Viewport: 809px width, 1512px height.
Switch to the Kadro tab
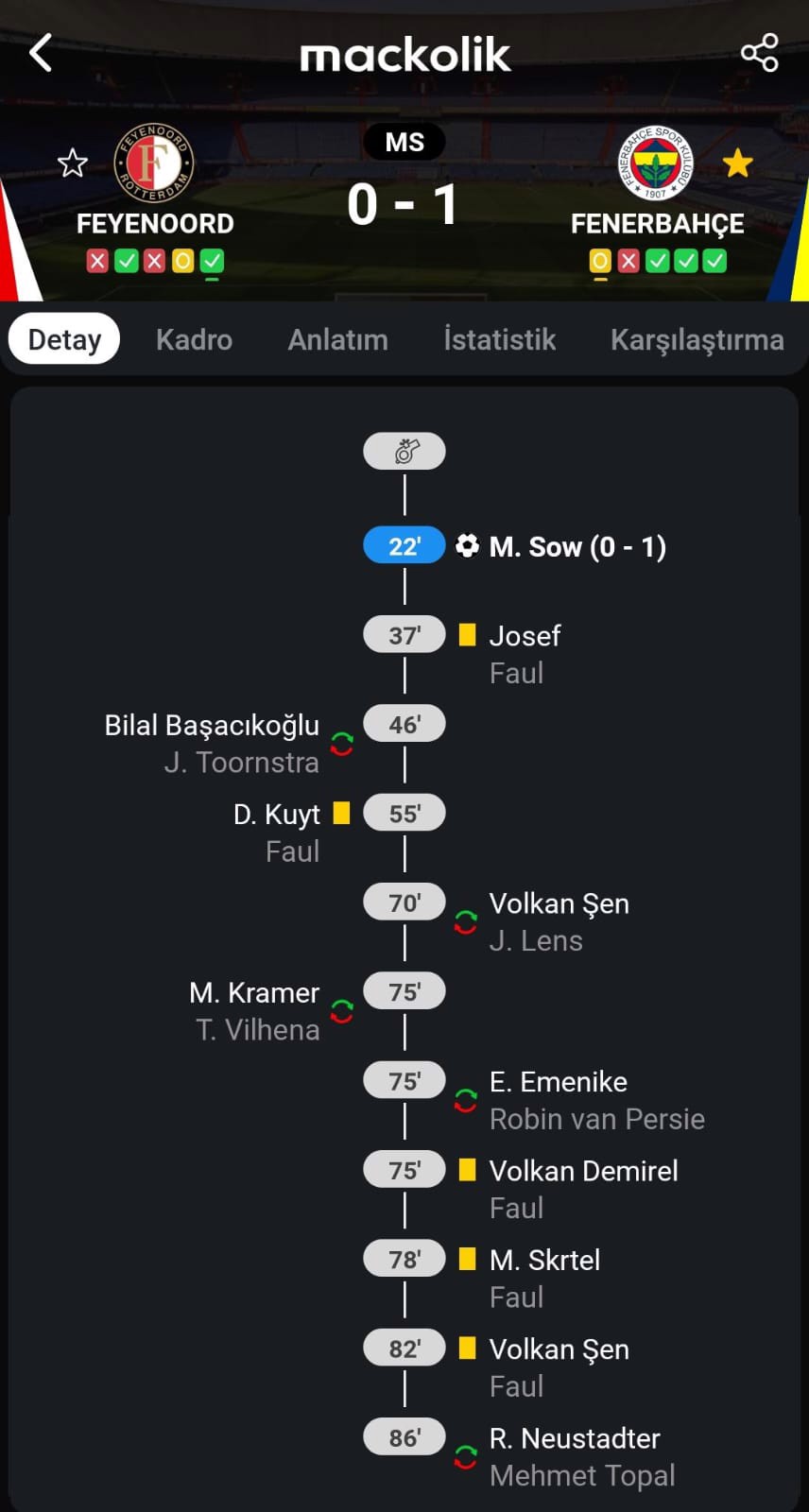[x=194, y=339]
